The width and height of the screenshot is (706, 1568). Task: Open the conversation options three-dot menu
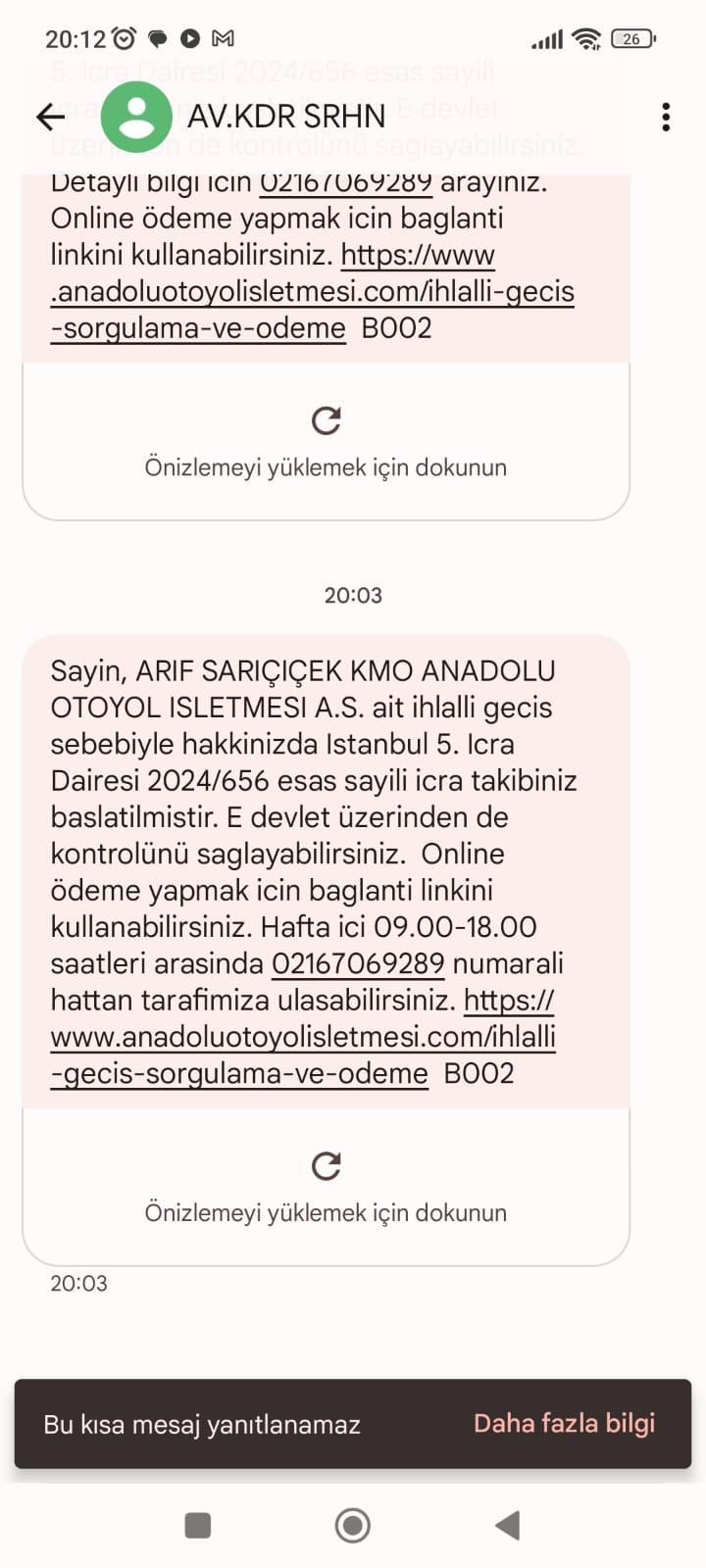click(x=666, y=116)
